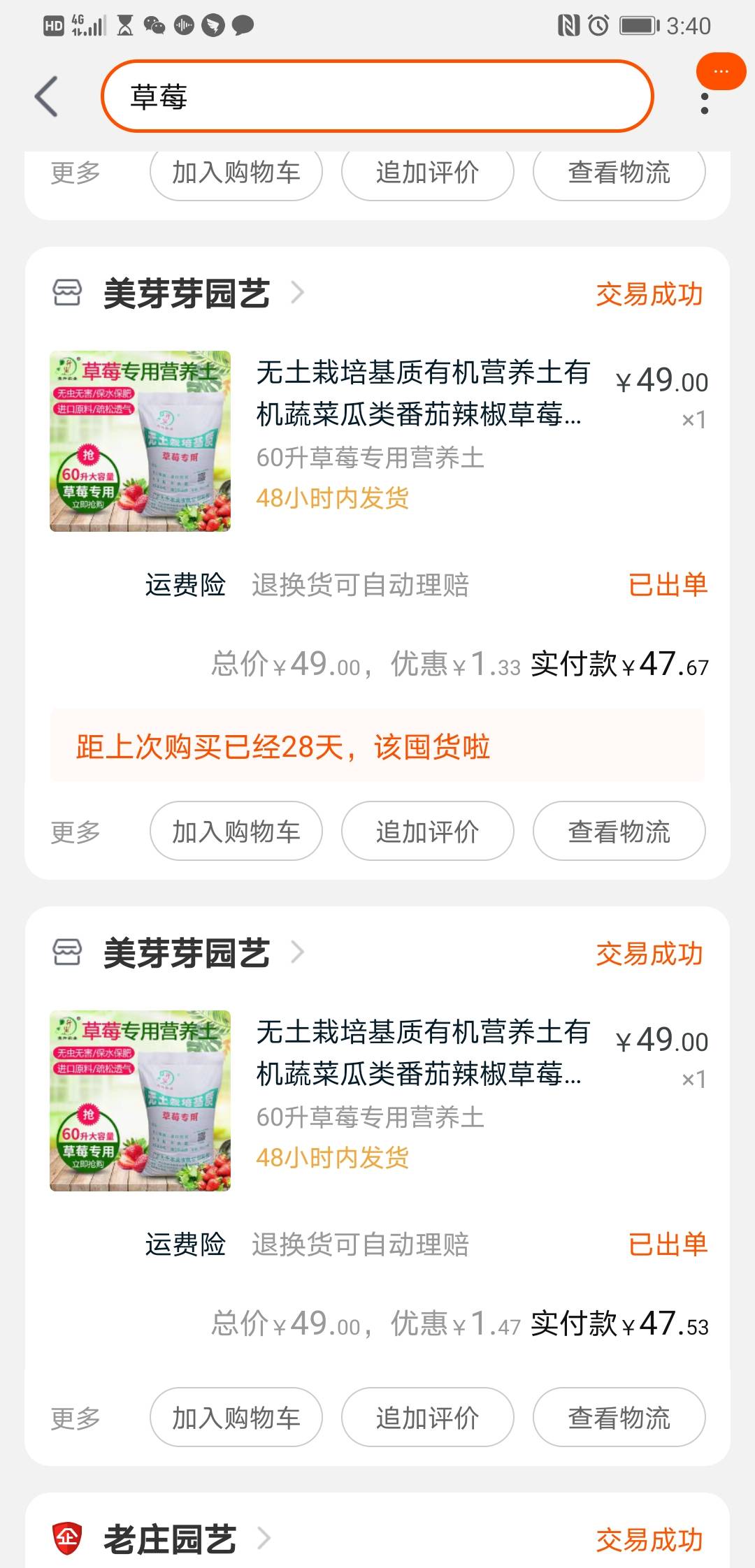Open 查看物流 on the ¥47.53 order
This screenshot has width=755, height=1568.
(x=619, y=1417)
